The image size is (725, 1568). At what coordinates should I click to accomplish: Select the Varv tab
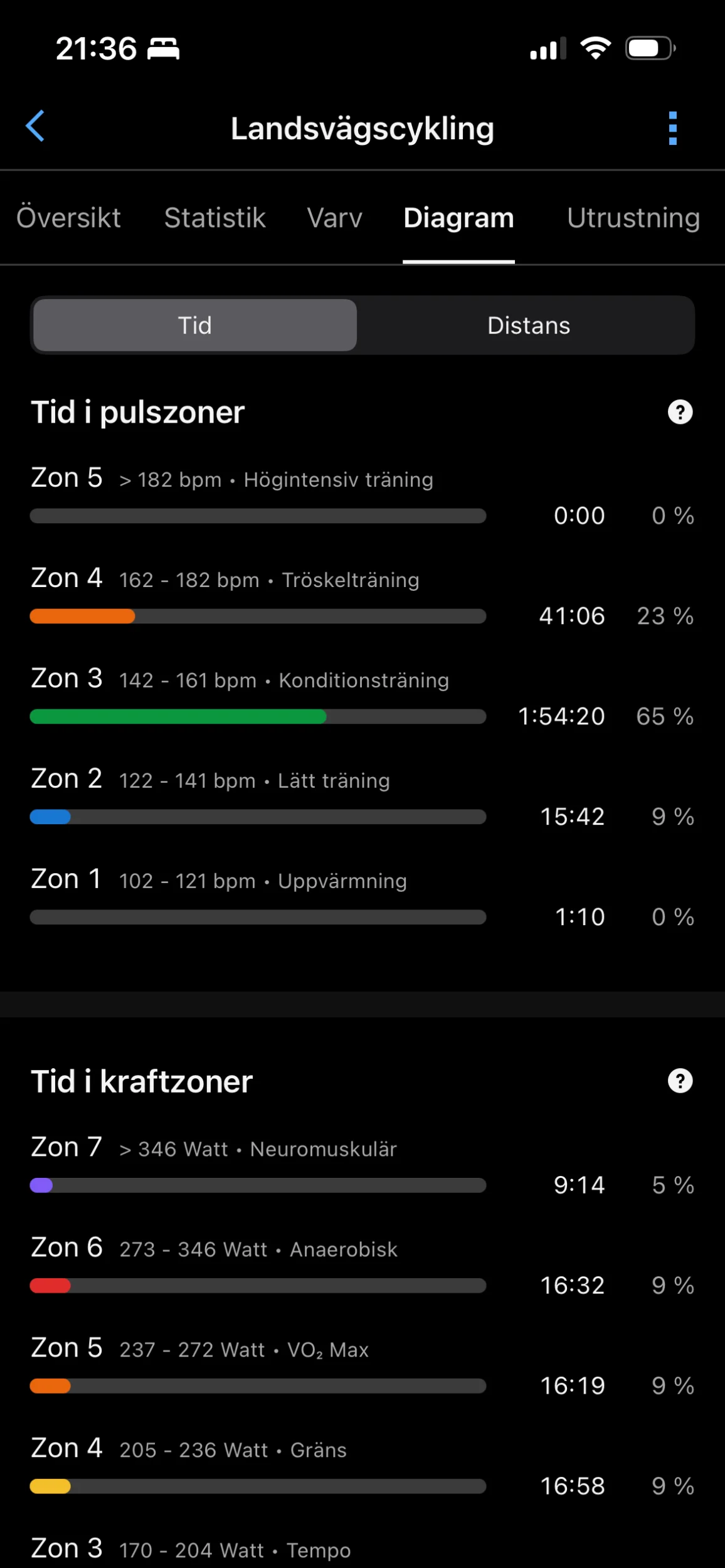tap(335, 218)
